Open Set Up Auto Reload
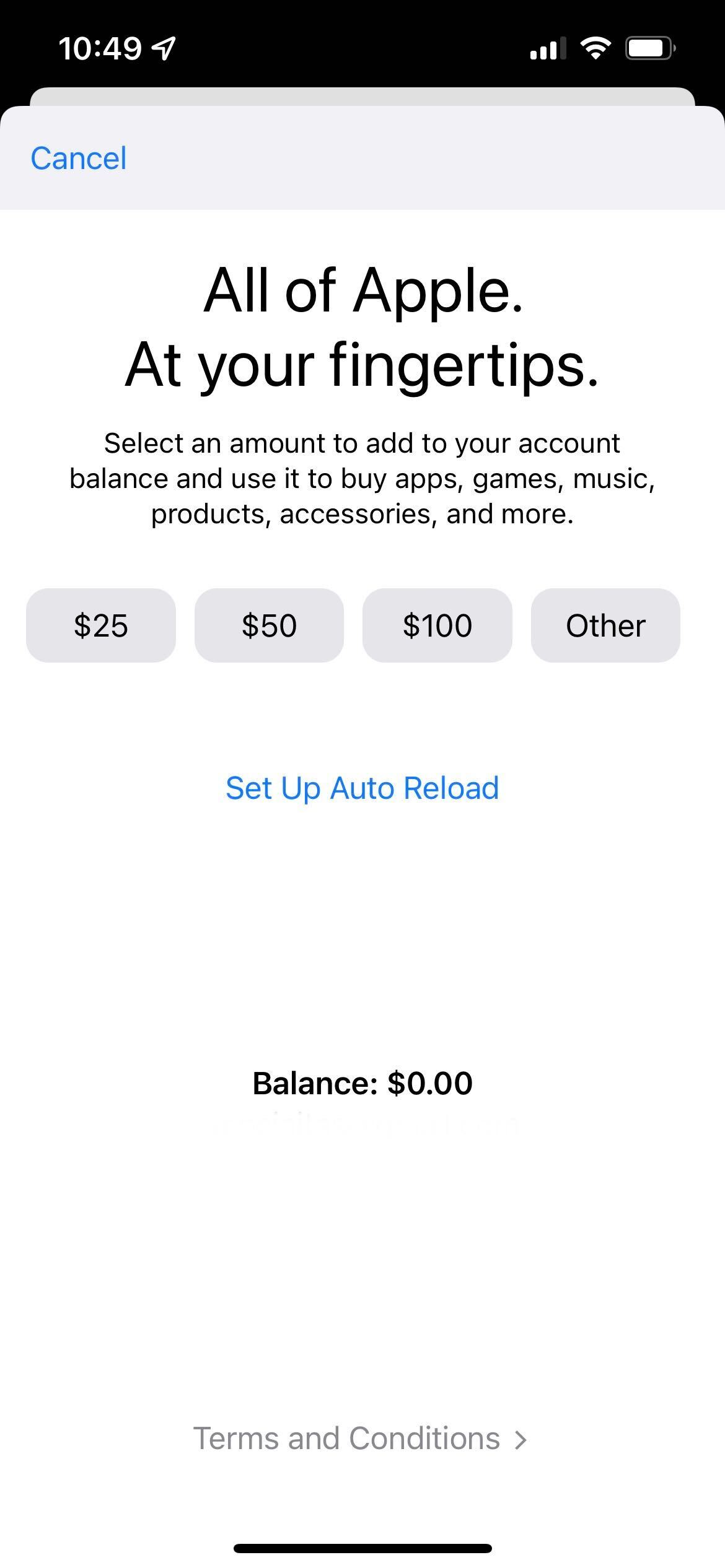 [362, 788]
